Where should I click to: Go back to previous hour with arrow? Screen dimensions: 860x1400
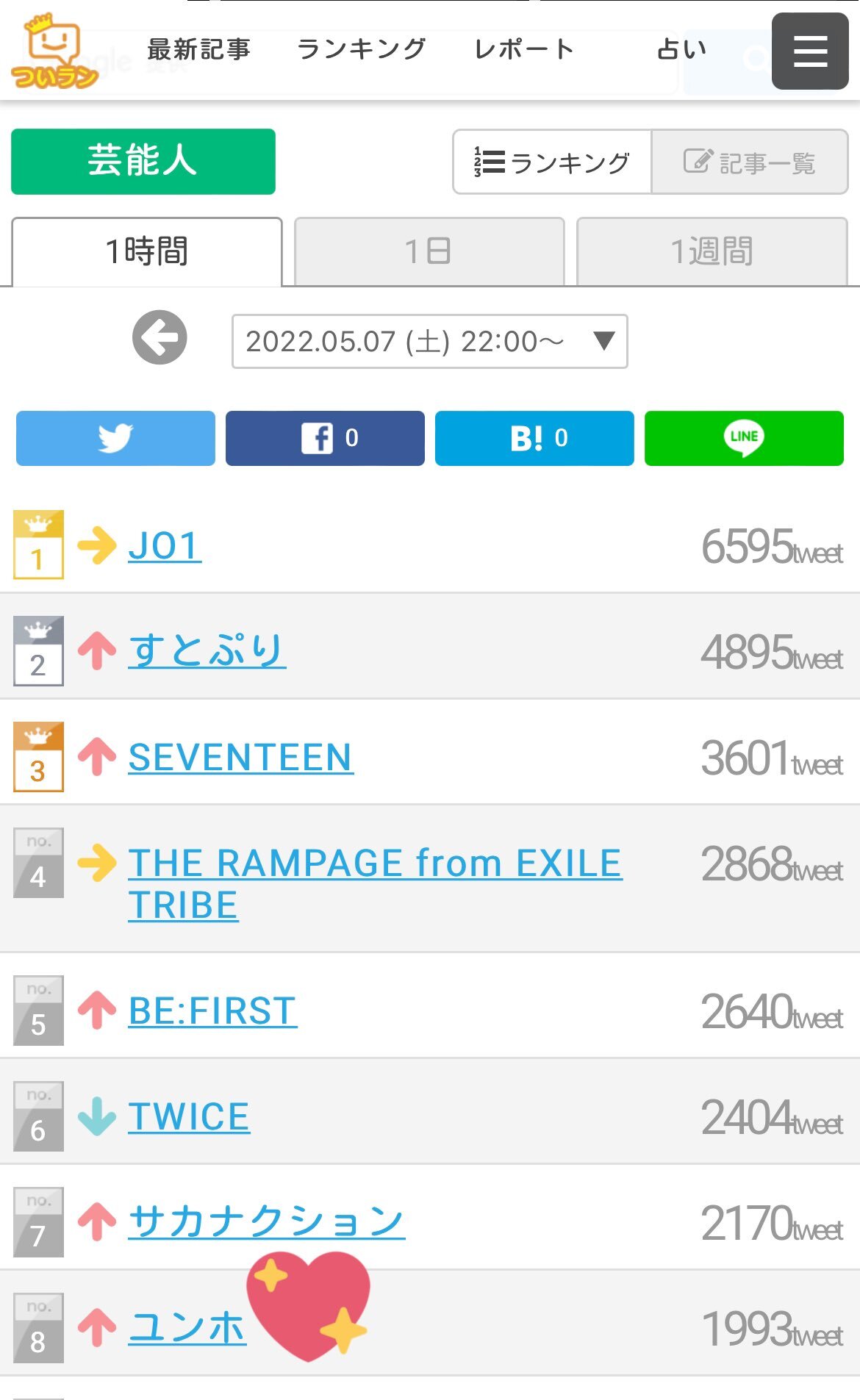coord(160,337)
